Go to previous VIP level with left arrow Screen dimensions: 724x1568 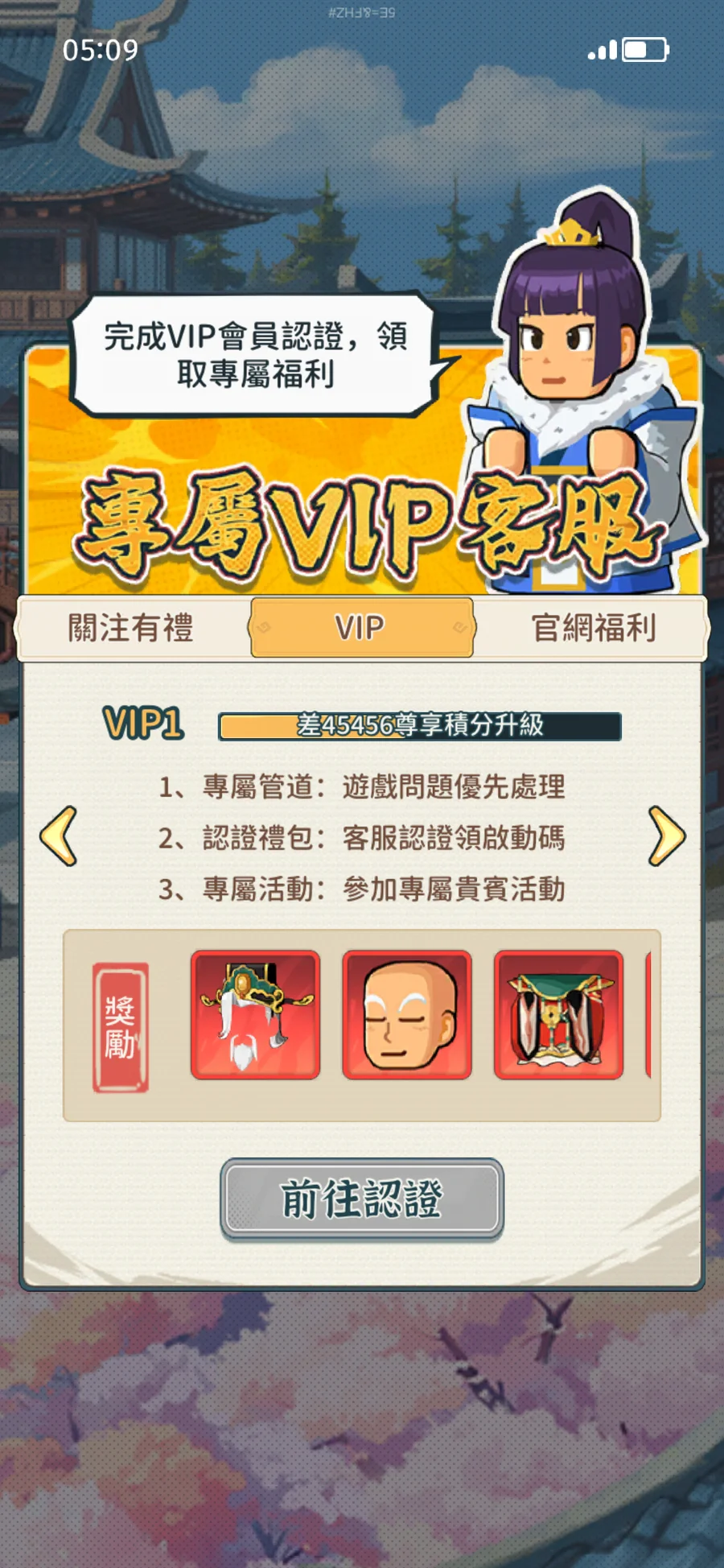click(x=60, y=836)
